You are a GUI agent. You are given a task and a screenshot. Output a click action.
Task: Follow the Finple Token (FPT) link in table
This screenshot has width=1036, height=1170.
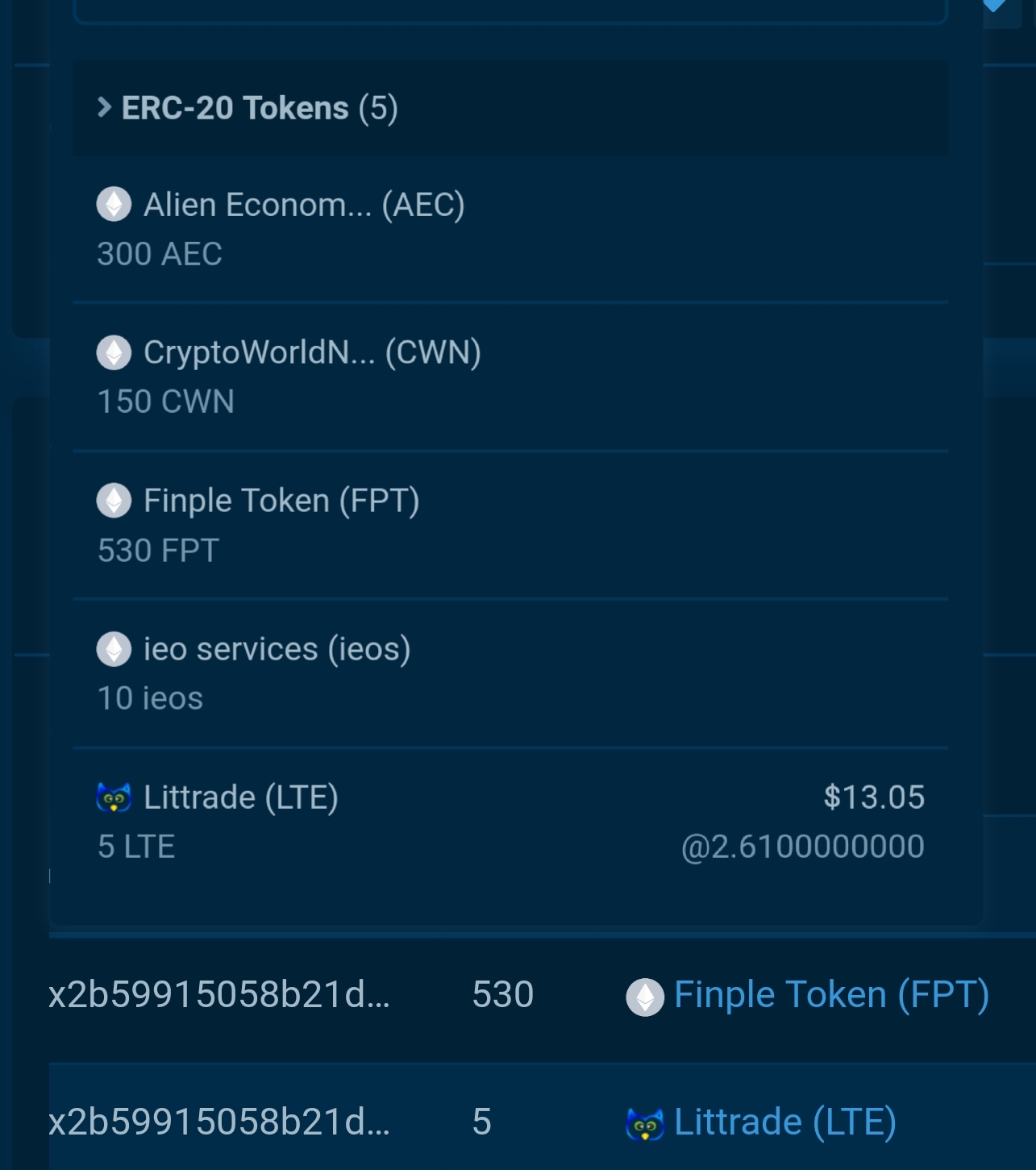(x=830, y=995)
